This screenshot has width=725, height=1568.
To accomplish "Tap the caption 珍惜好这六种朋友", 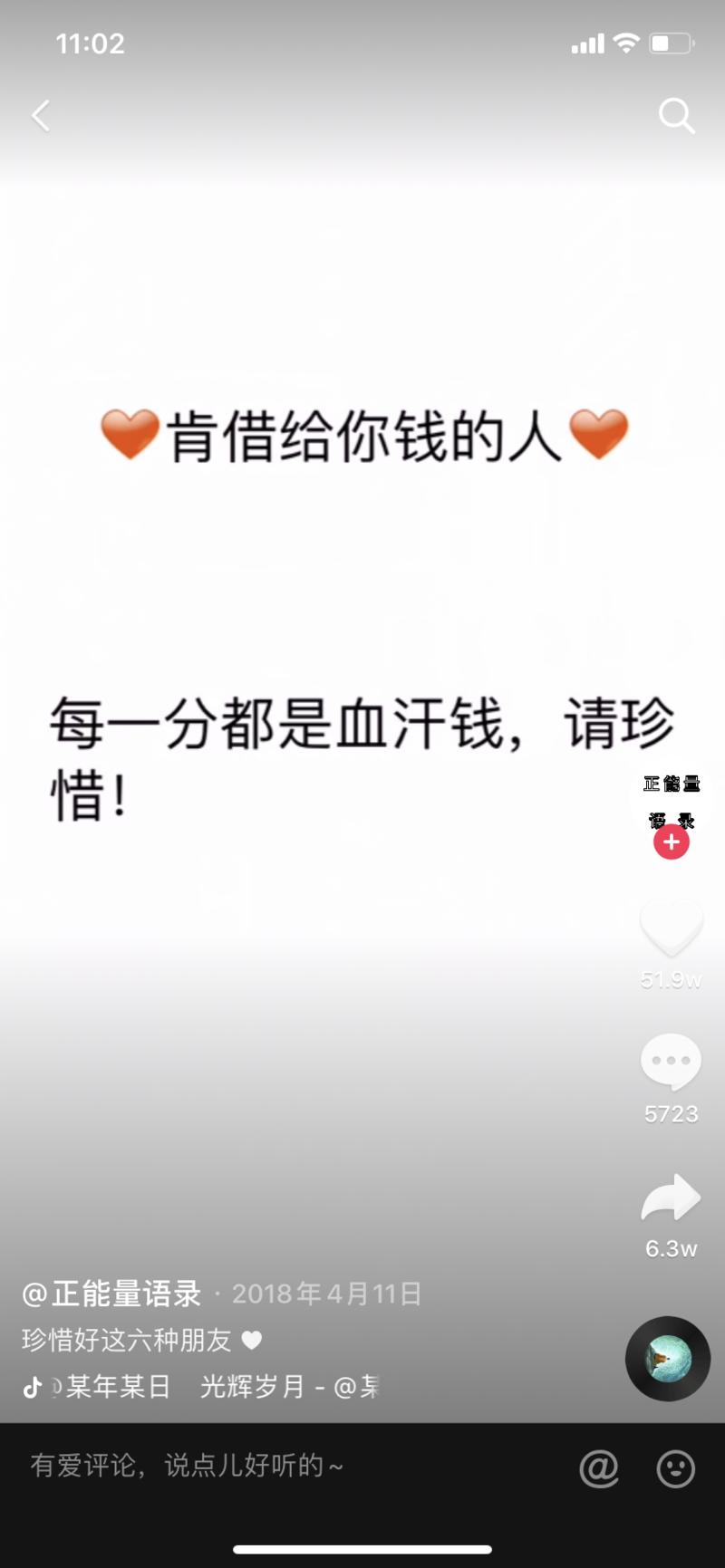I will pyautogui.click(x=127, y=1341).
